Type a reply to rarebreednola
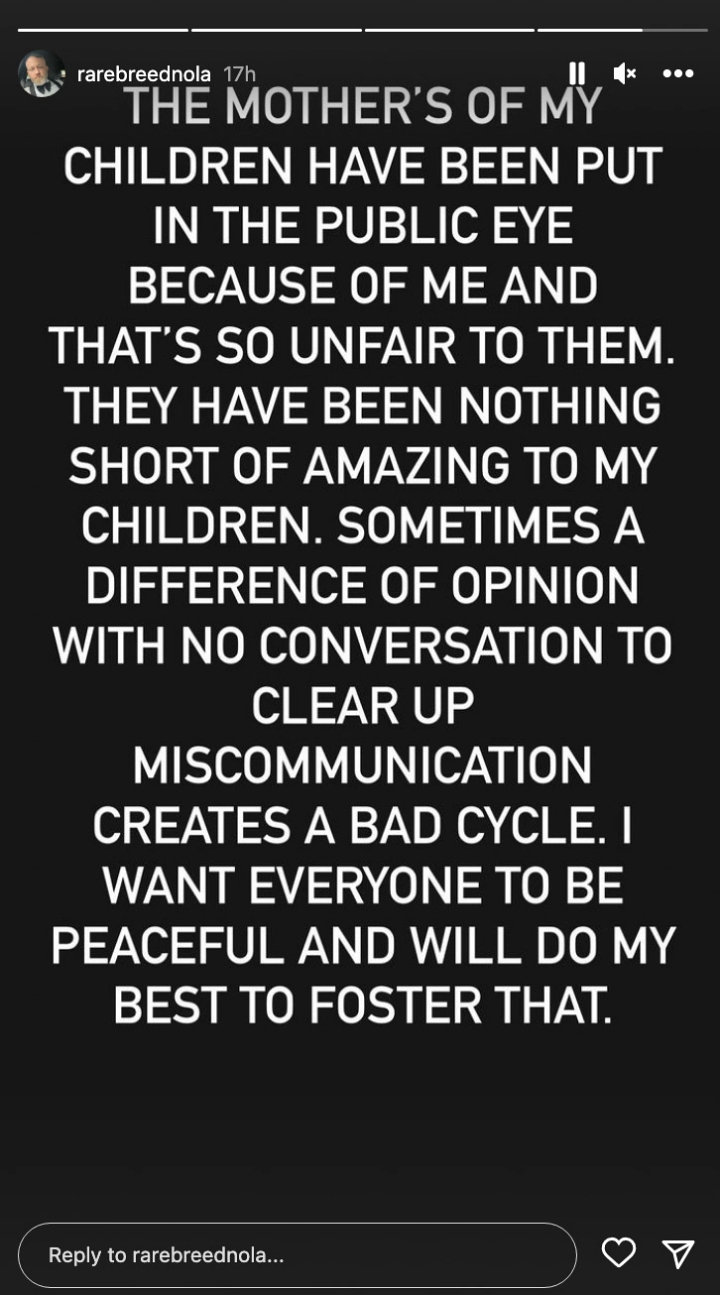Viewport: 720px width, 1295px height. coord(297,1255)
